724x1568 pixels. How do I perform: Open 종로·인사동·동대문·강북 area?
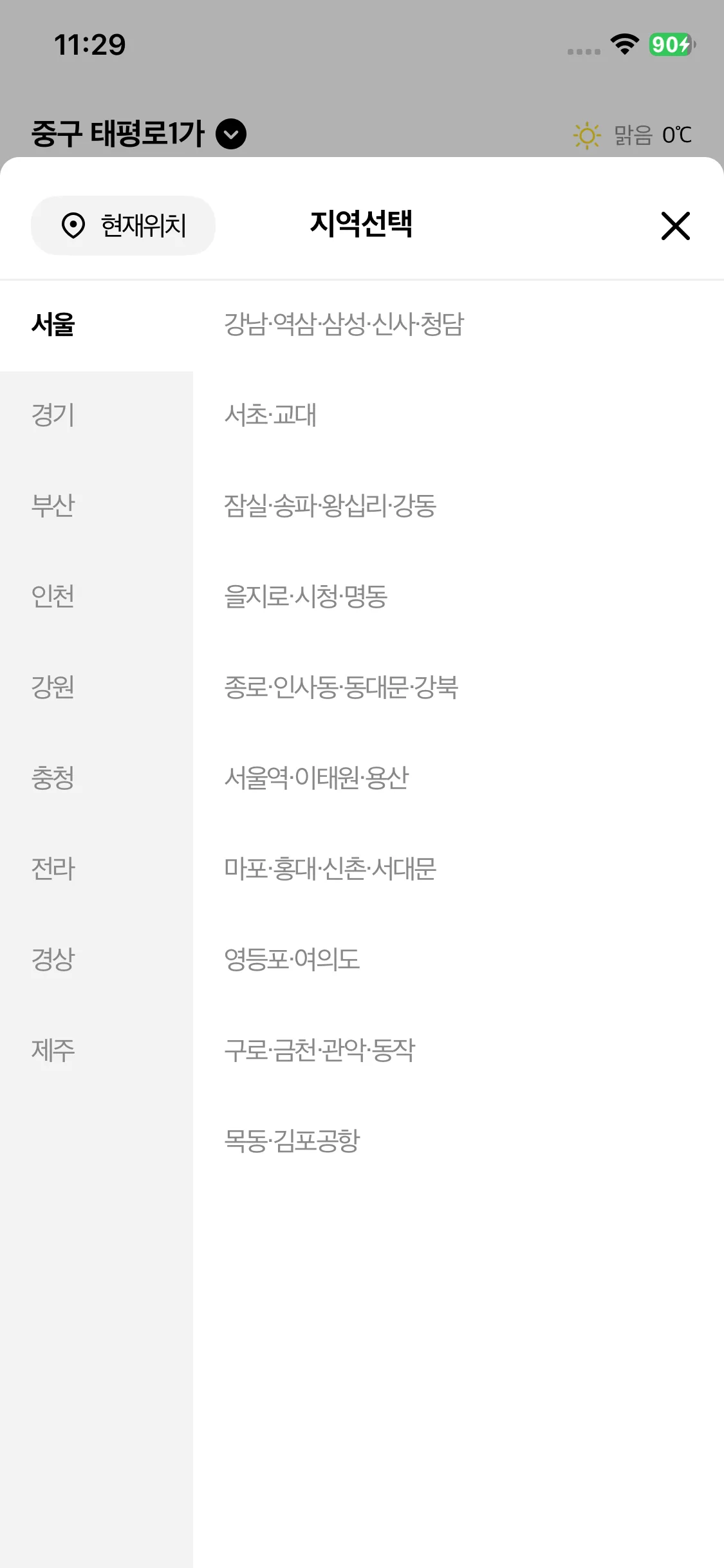click(458, 687)
